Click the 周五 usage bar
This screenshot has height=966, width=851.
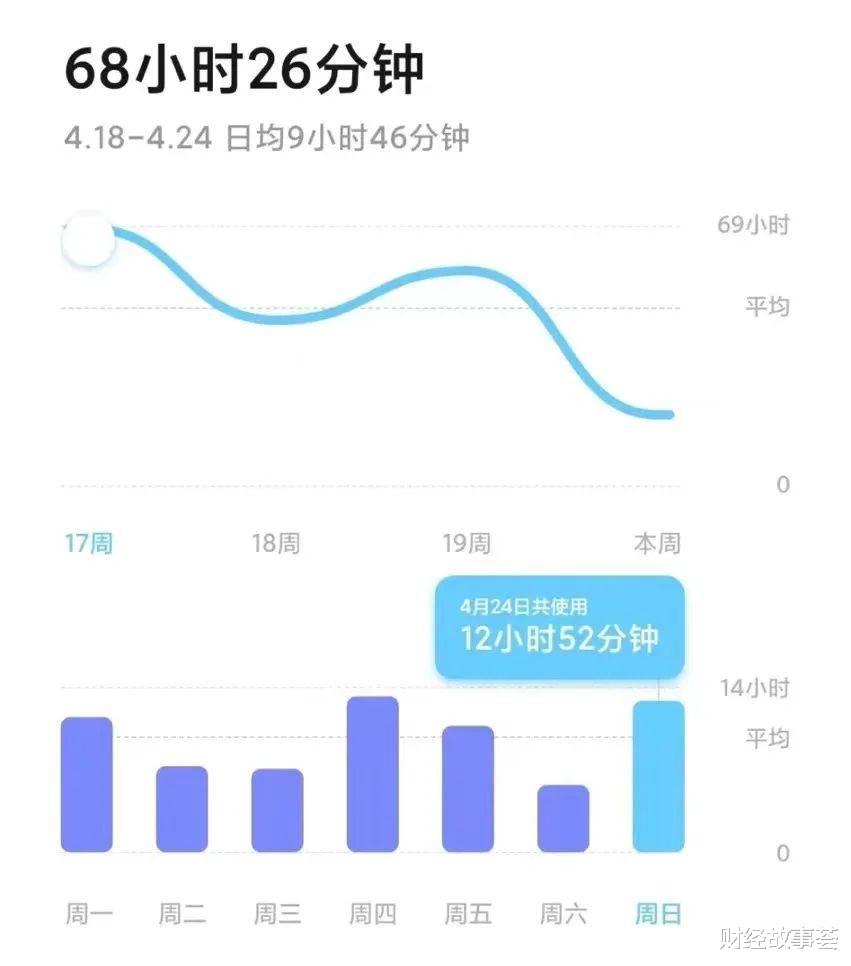pyautogui.click(x=467, y=790)
